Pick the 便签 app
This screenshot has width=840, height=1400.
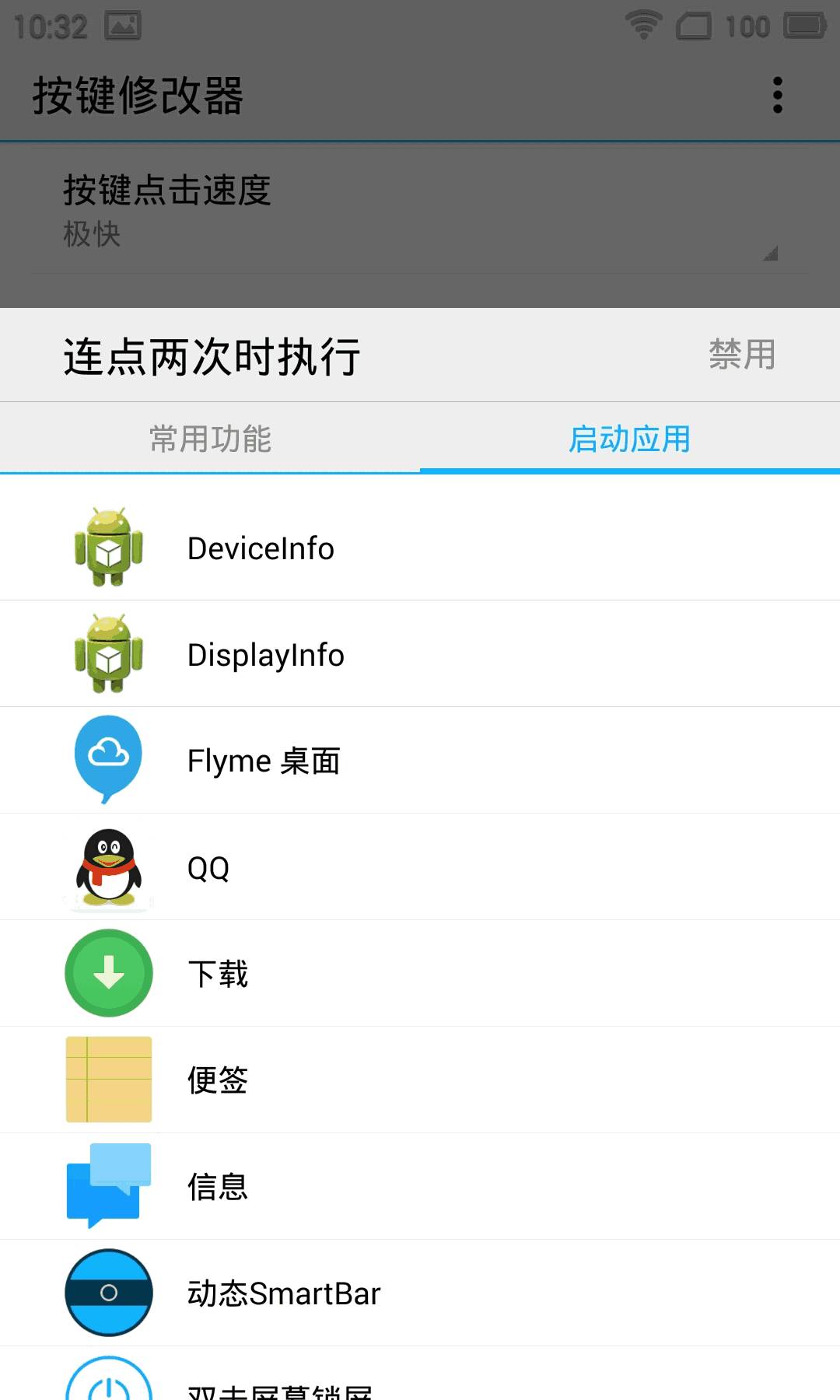[420, 1080]
